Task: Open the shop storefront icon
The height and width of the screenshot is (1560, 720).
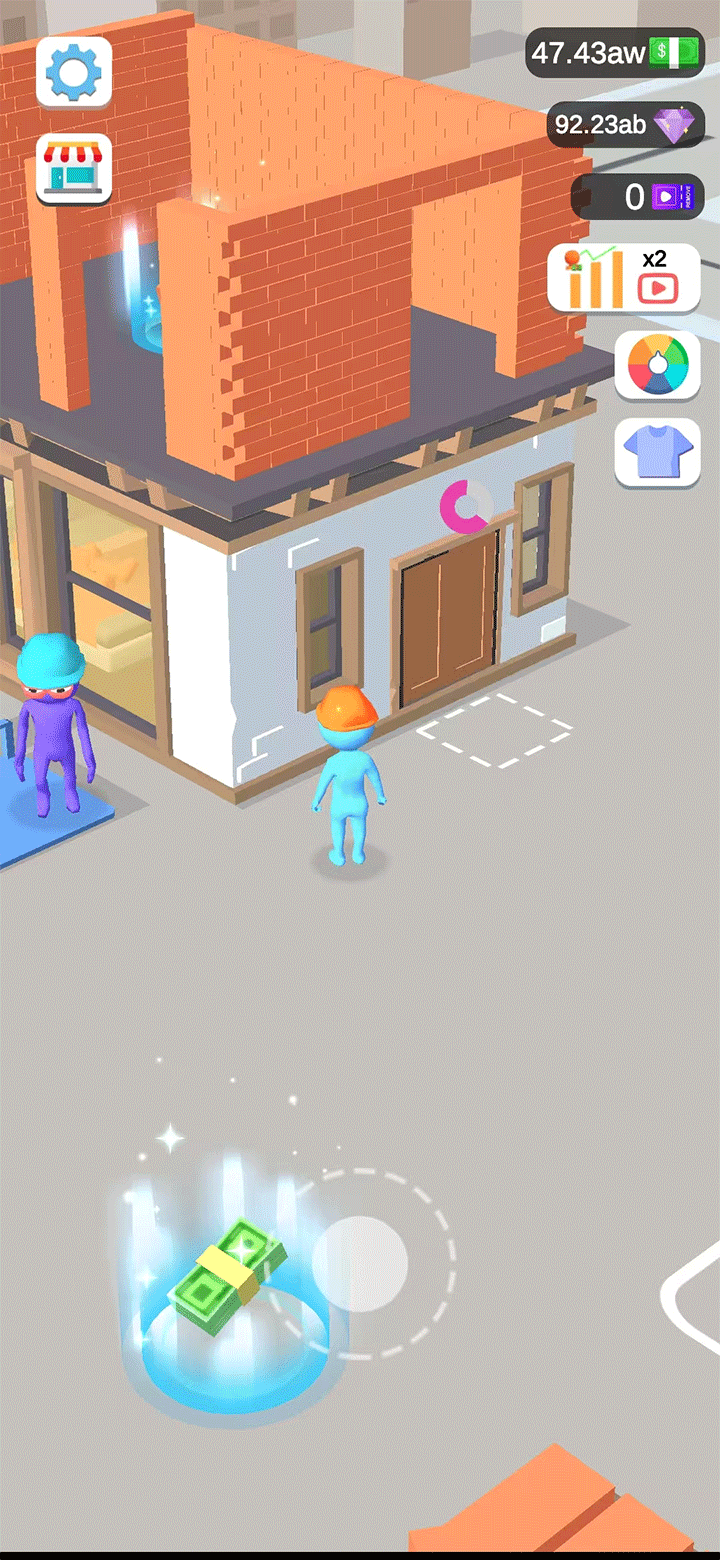Action: tap(74, 168)
